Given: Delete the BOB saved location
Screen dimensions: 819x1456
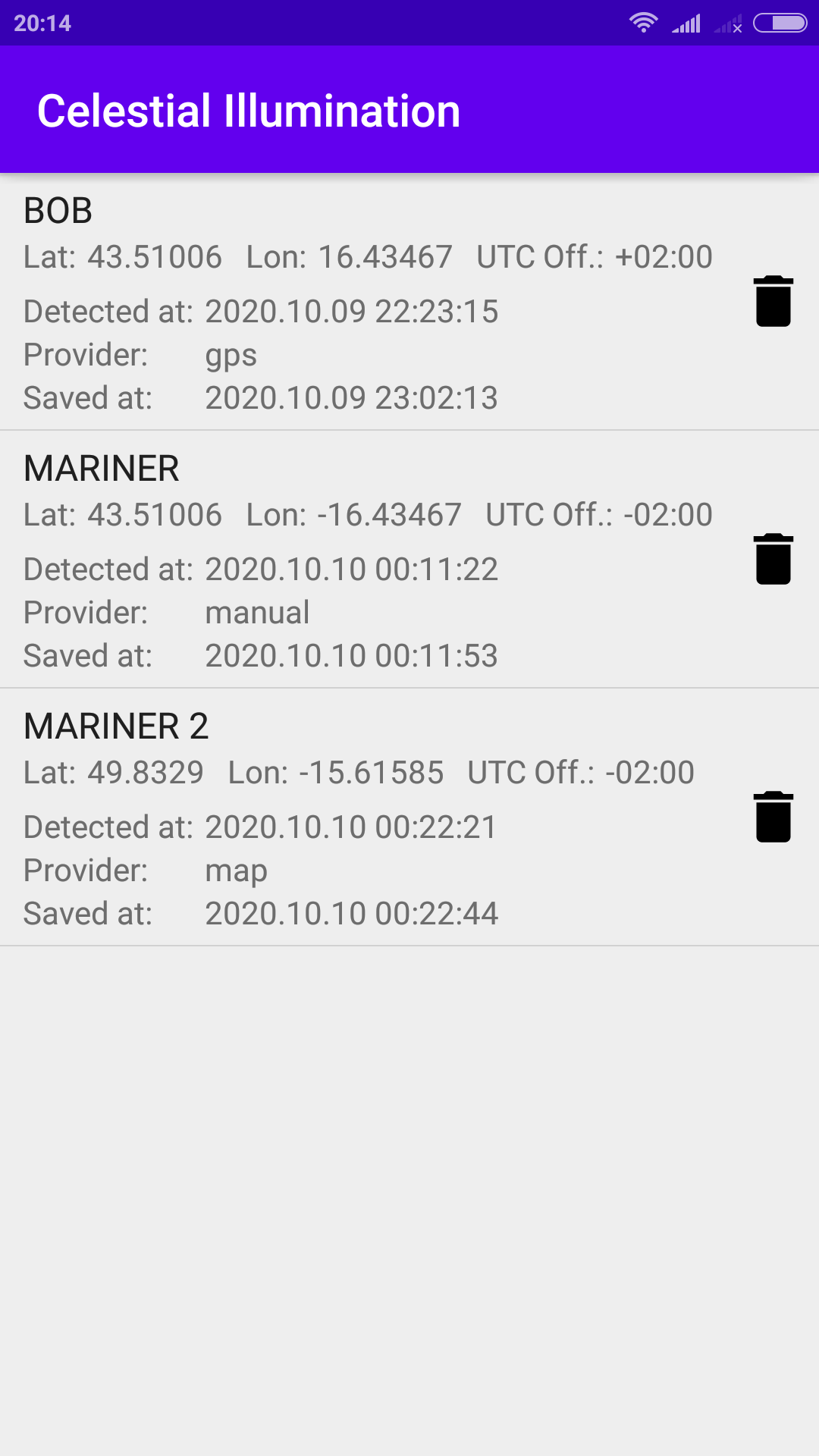Looking at the screenshot, I should coord(773,301).
